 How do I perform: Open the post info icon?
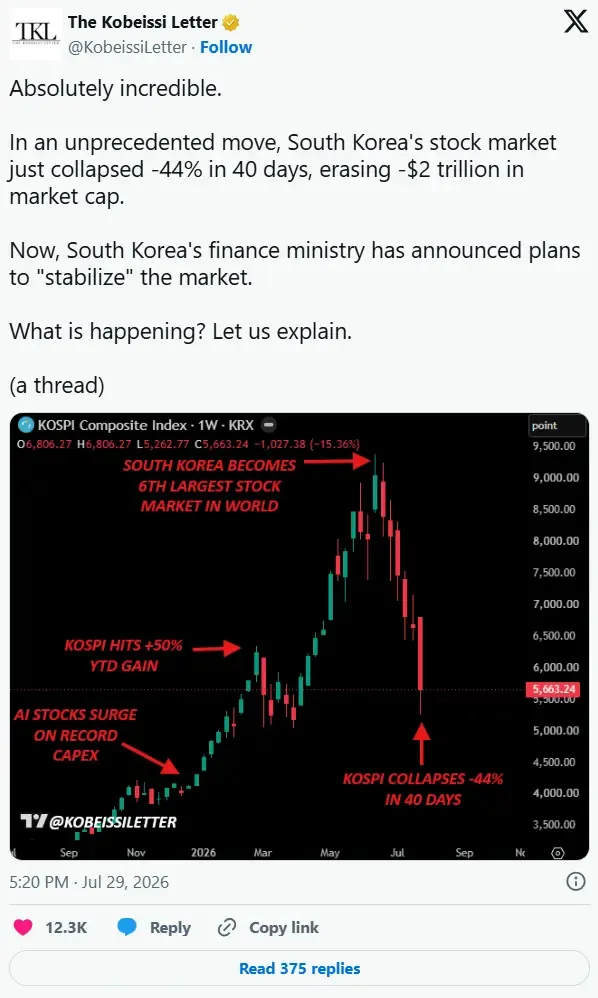point(576,881)
